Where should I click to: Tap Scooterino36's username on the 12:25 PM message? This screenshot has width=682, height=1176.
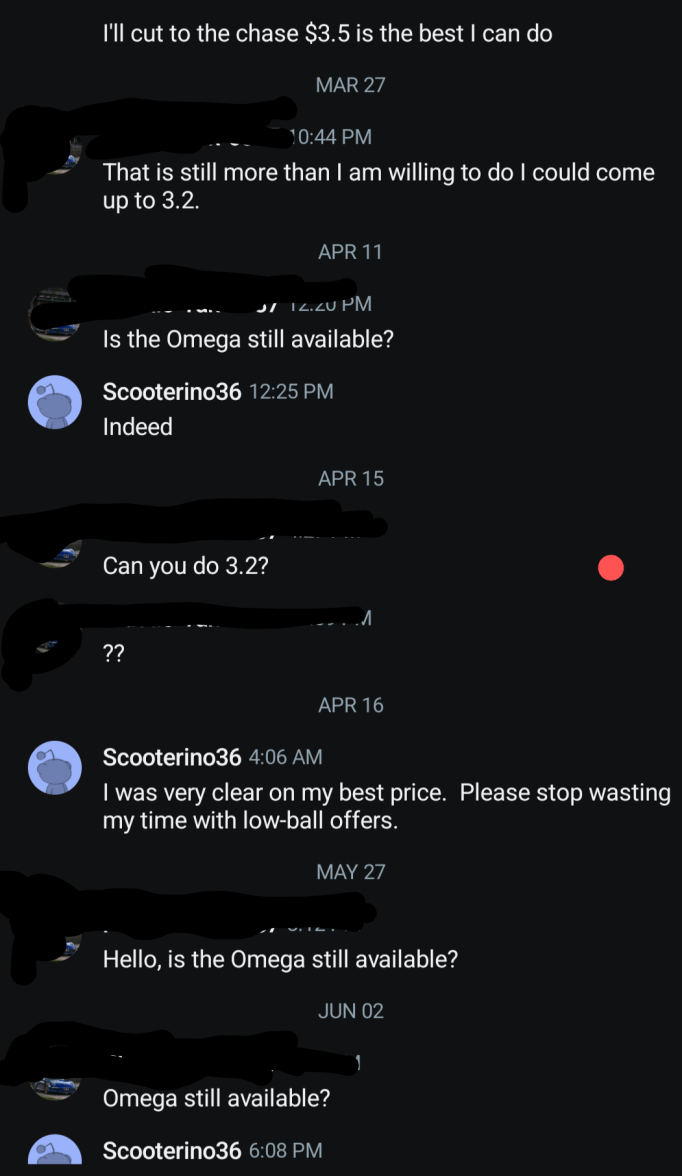(x=172, y=392)
